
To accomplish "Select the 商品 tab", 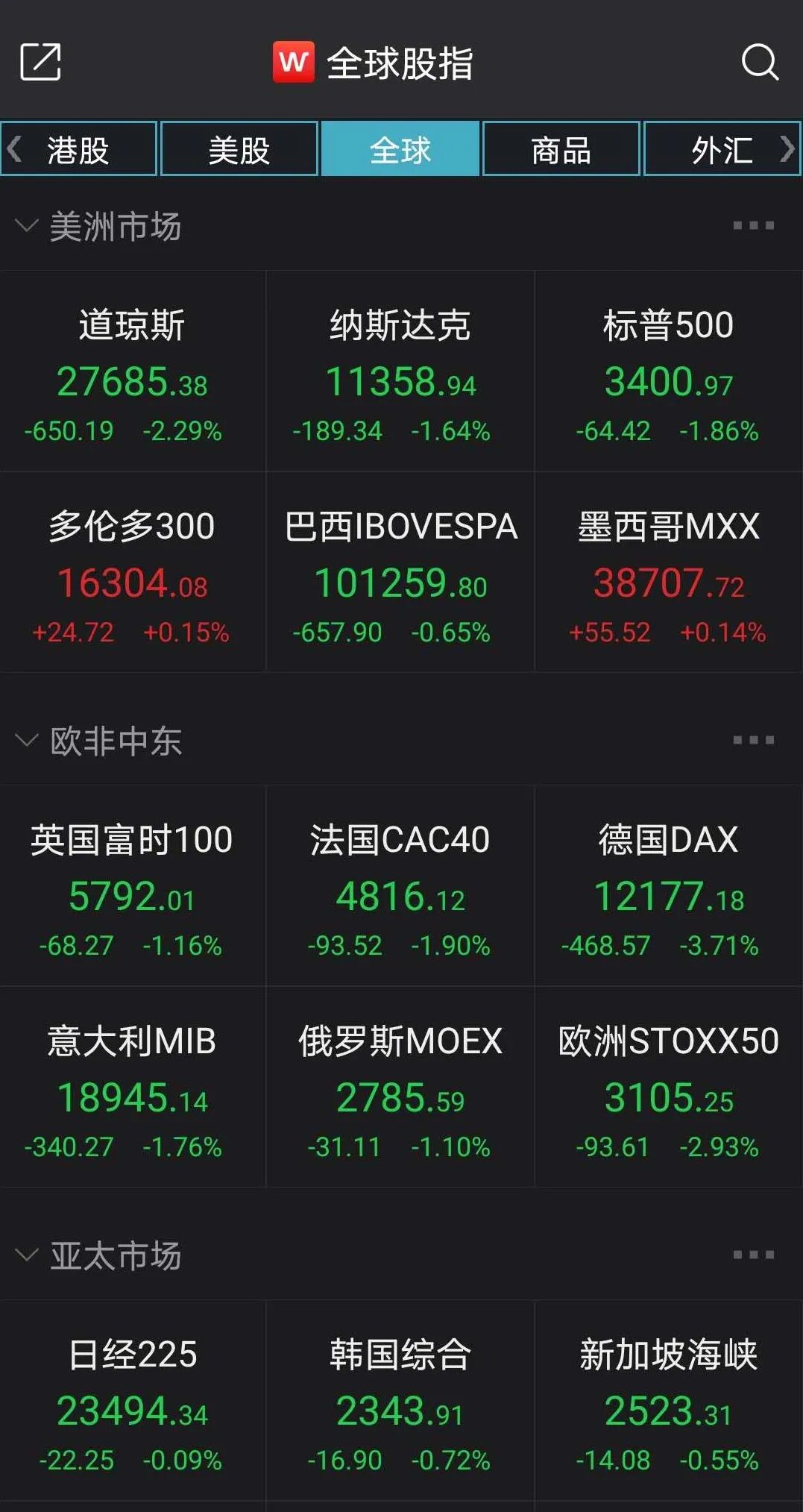I will click(x=561, y=149).
